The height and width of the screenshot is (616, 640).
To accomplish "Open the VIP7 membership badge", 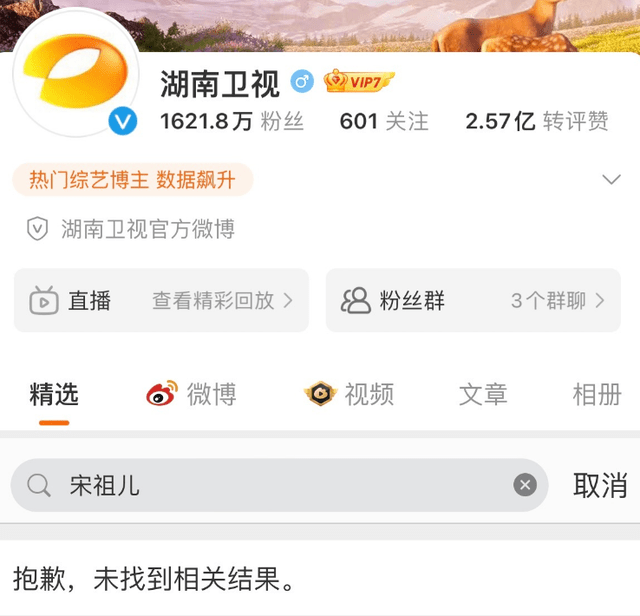I will coord(360,82).
